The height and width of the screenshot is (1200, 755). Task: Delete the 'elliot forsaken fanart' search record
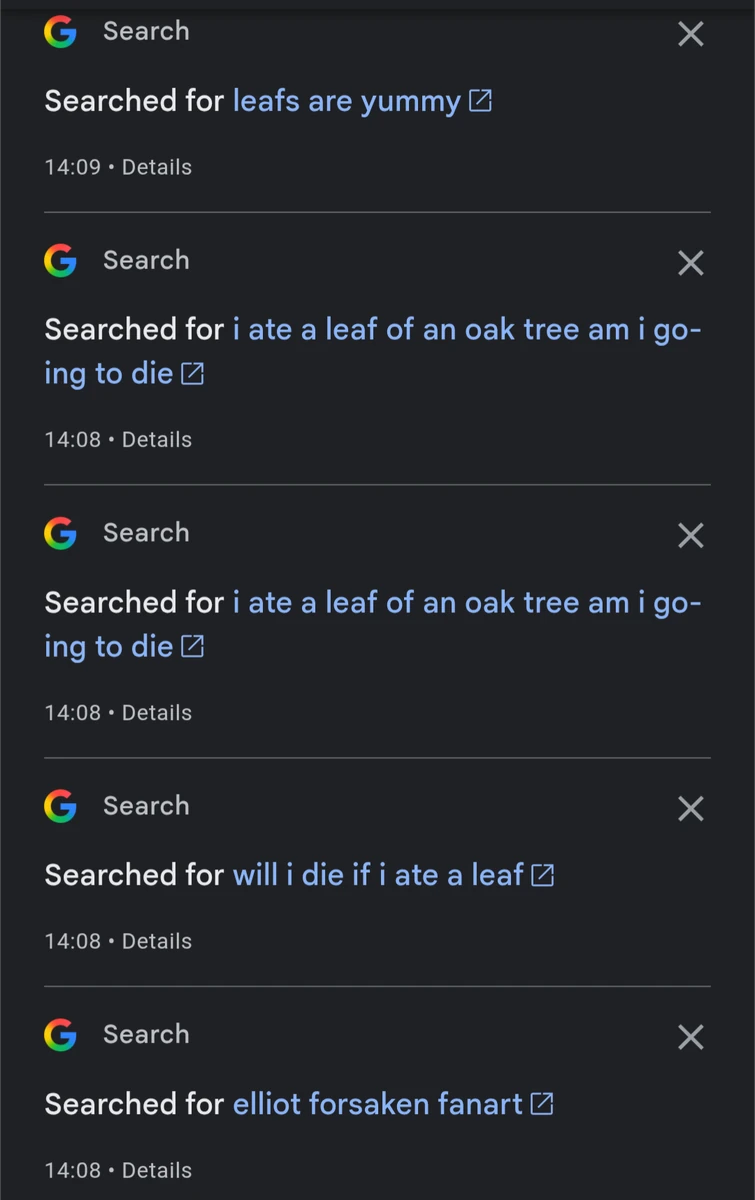(x=690, y=1037)
